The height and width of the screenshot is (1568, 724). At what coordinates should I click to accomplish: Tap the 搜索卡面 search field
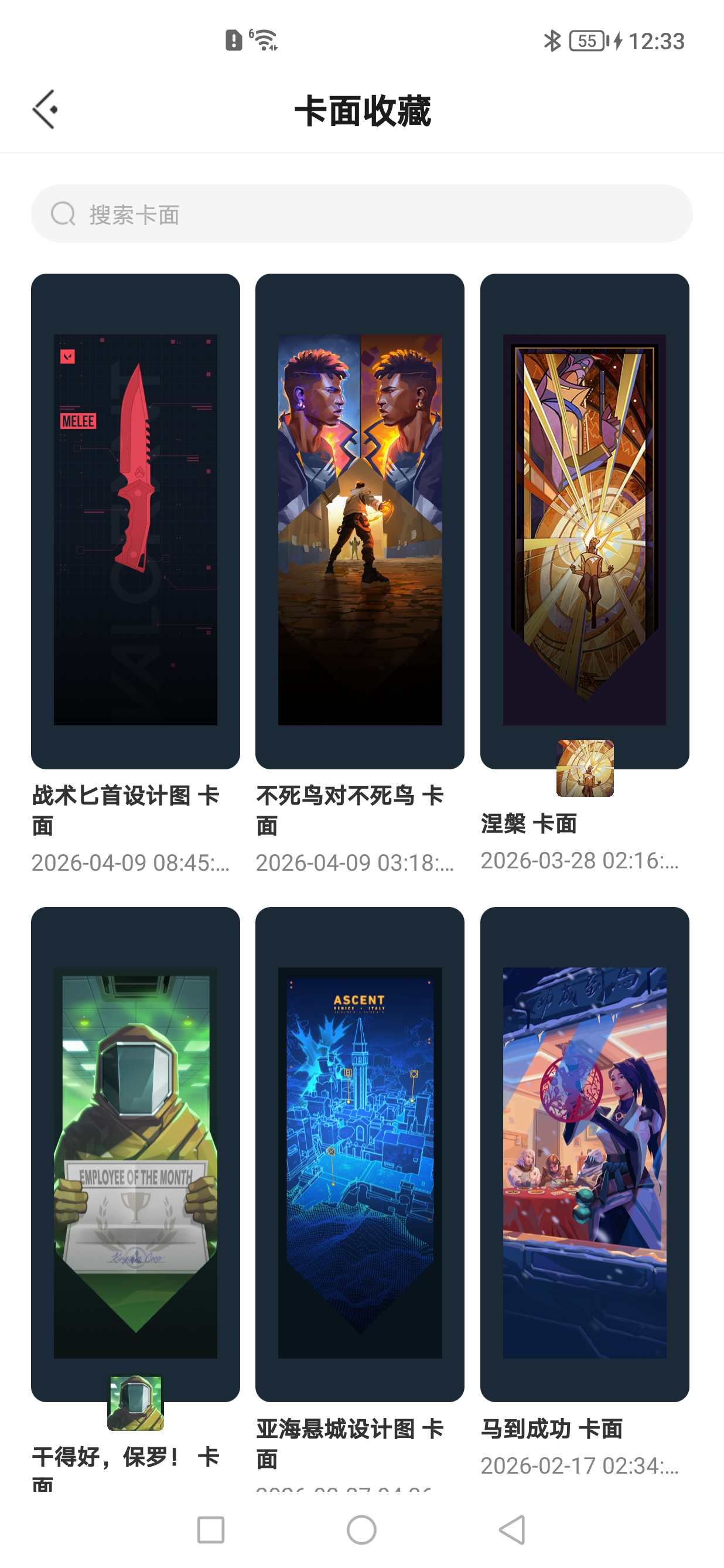[362, 214]
